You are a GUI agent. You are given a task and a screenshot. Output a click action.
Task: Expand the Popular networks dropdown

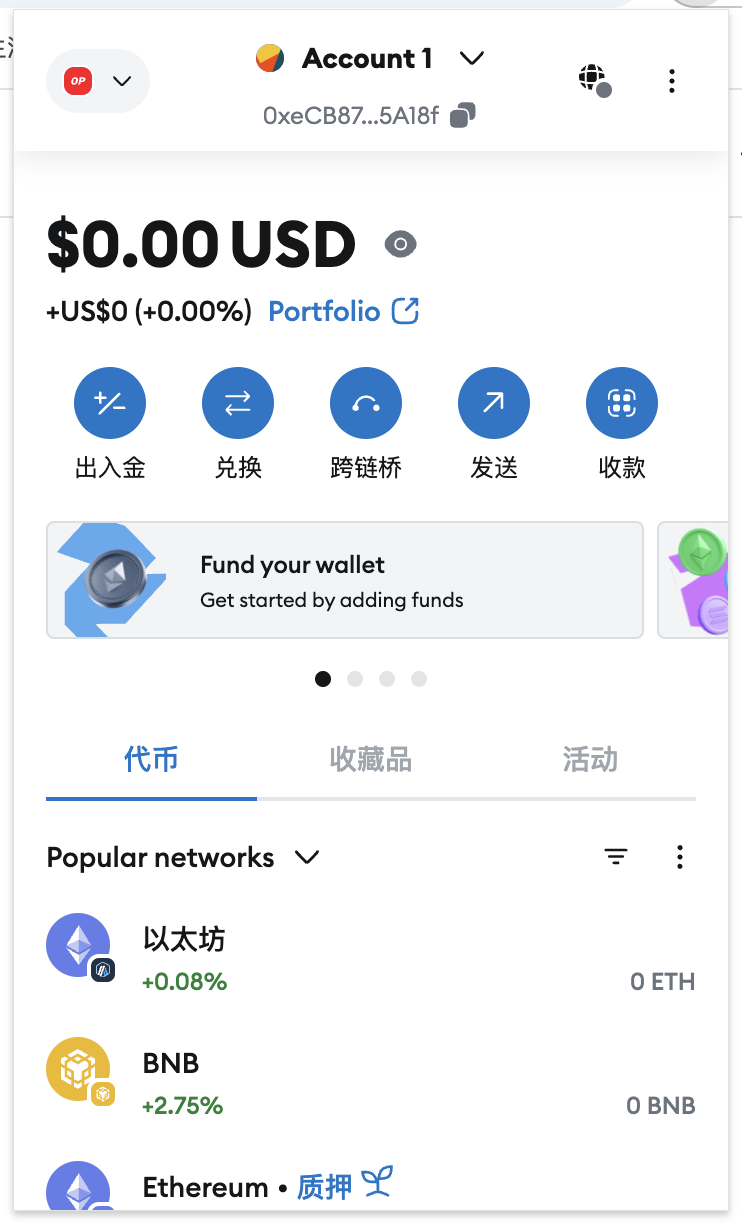coord(307,857)
